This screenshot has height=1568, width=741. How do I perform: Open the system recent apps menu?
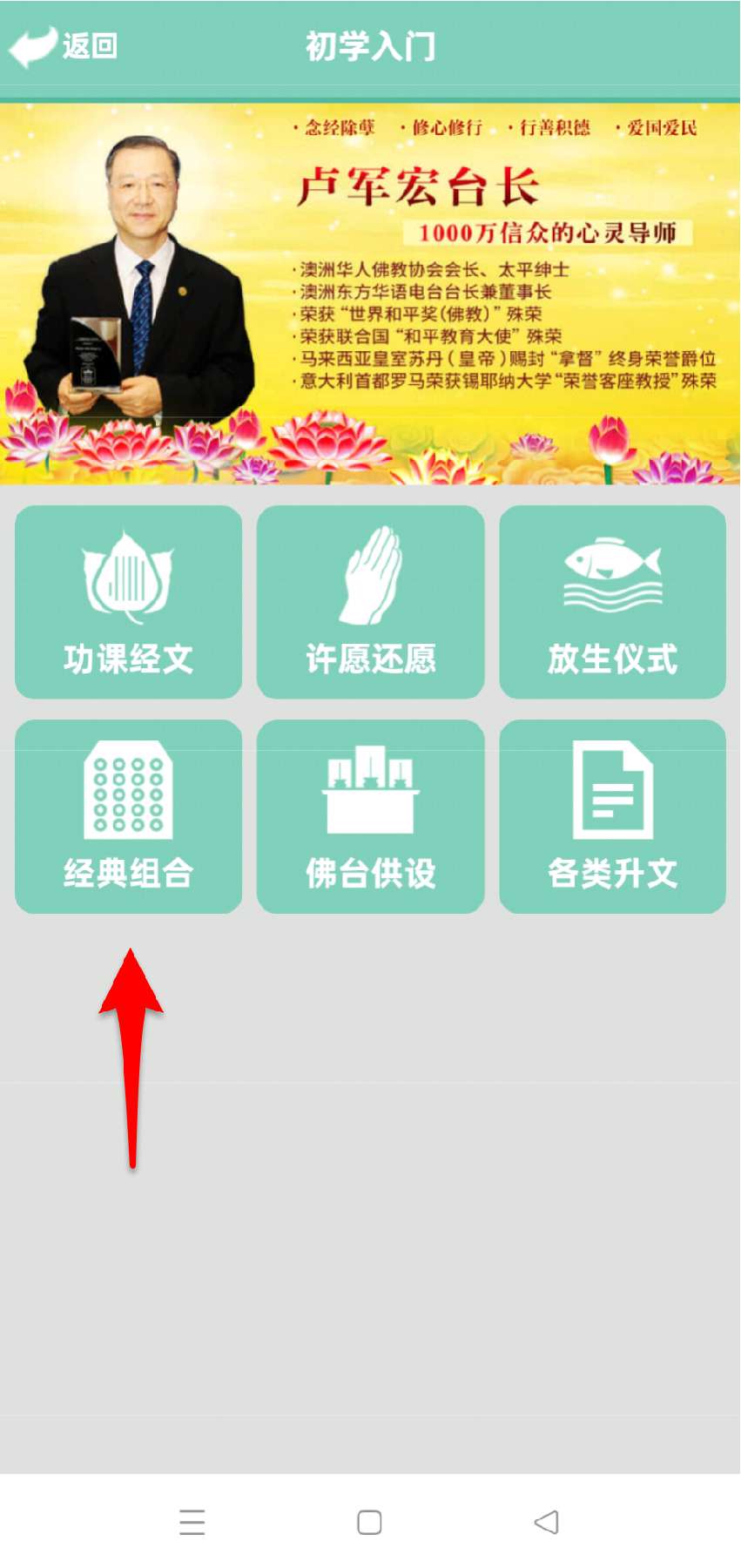coord(192,1522)
